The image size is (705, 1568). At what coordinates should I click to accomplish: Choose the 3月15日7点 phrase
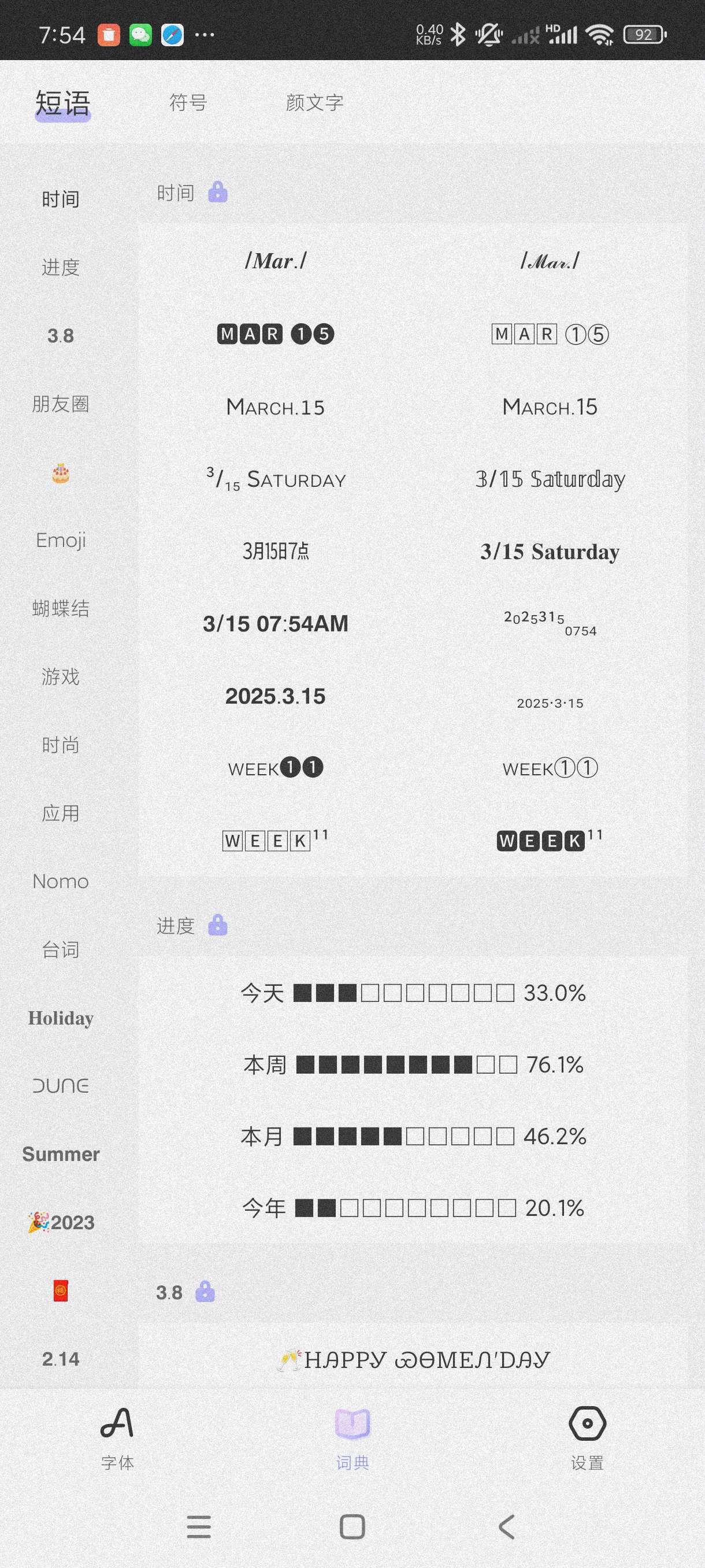(x=276, y=551)
